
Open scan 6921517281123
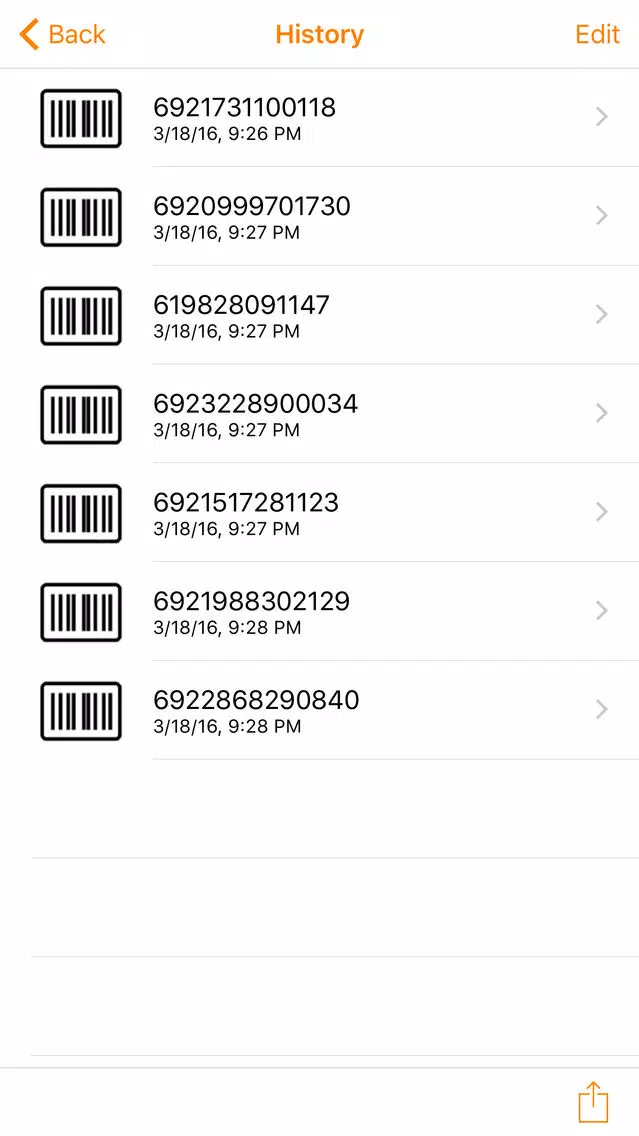coord(320,512)
